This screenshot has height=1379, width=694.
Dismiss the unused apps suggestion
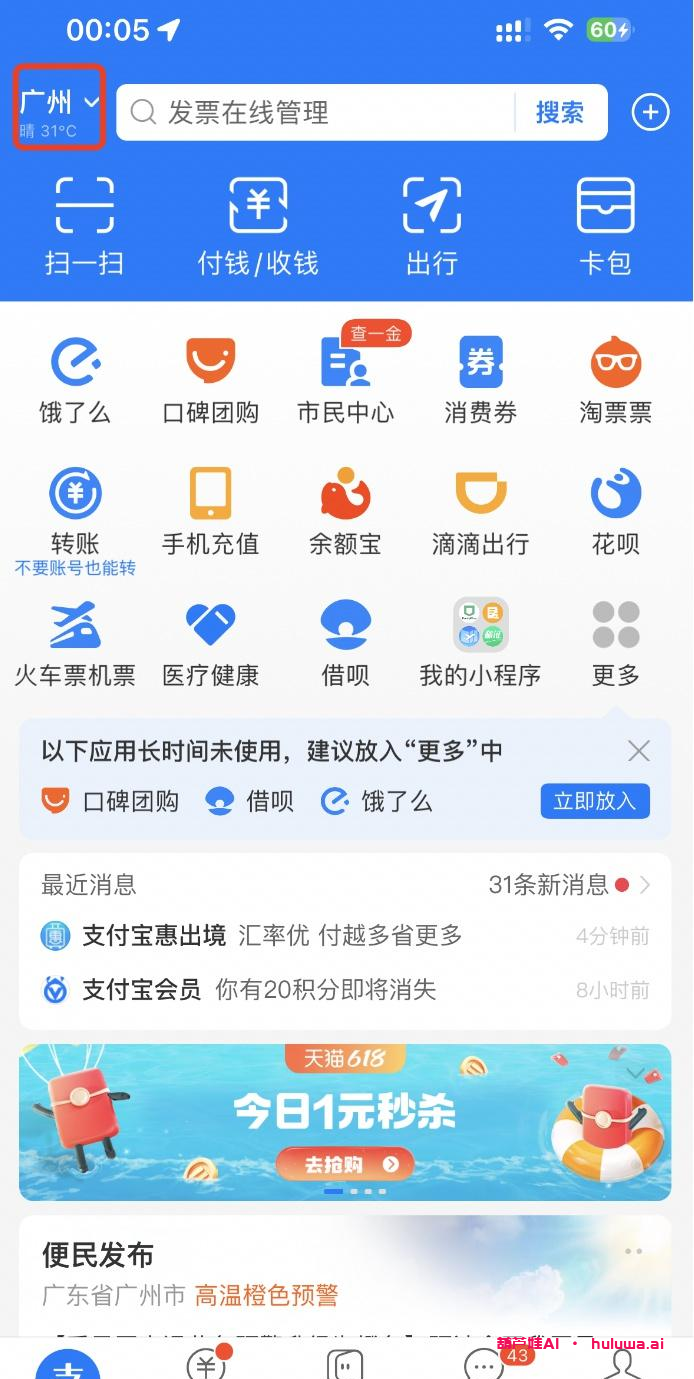[639, 751]
